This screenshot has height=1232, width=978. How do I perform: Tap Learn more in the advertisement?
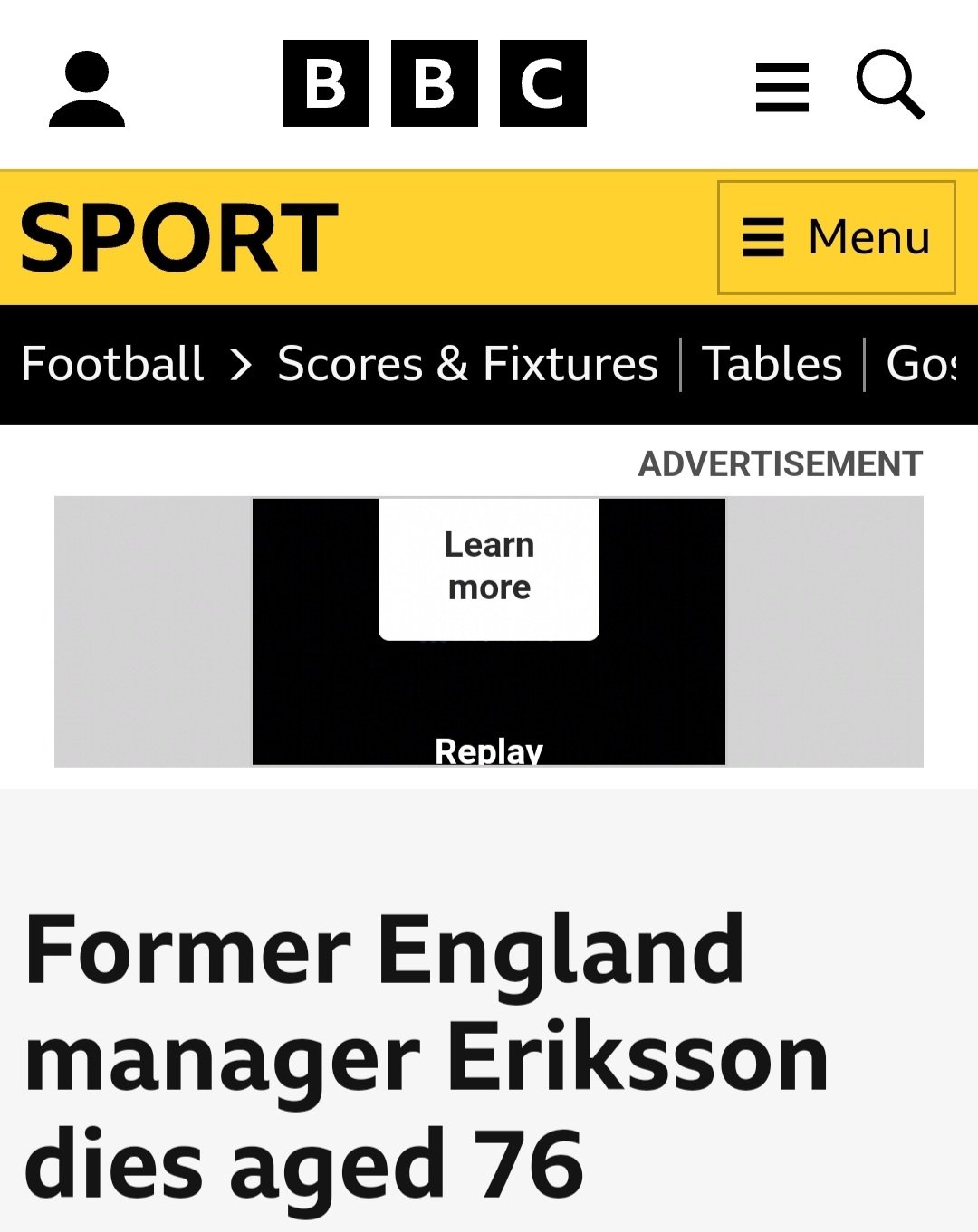click(x=489, y=568)
